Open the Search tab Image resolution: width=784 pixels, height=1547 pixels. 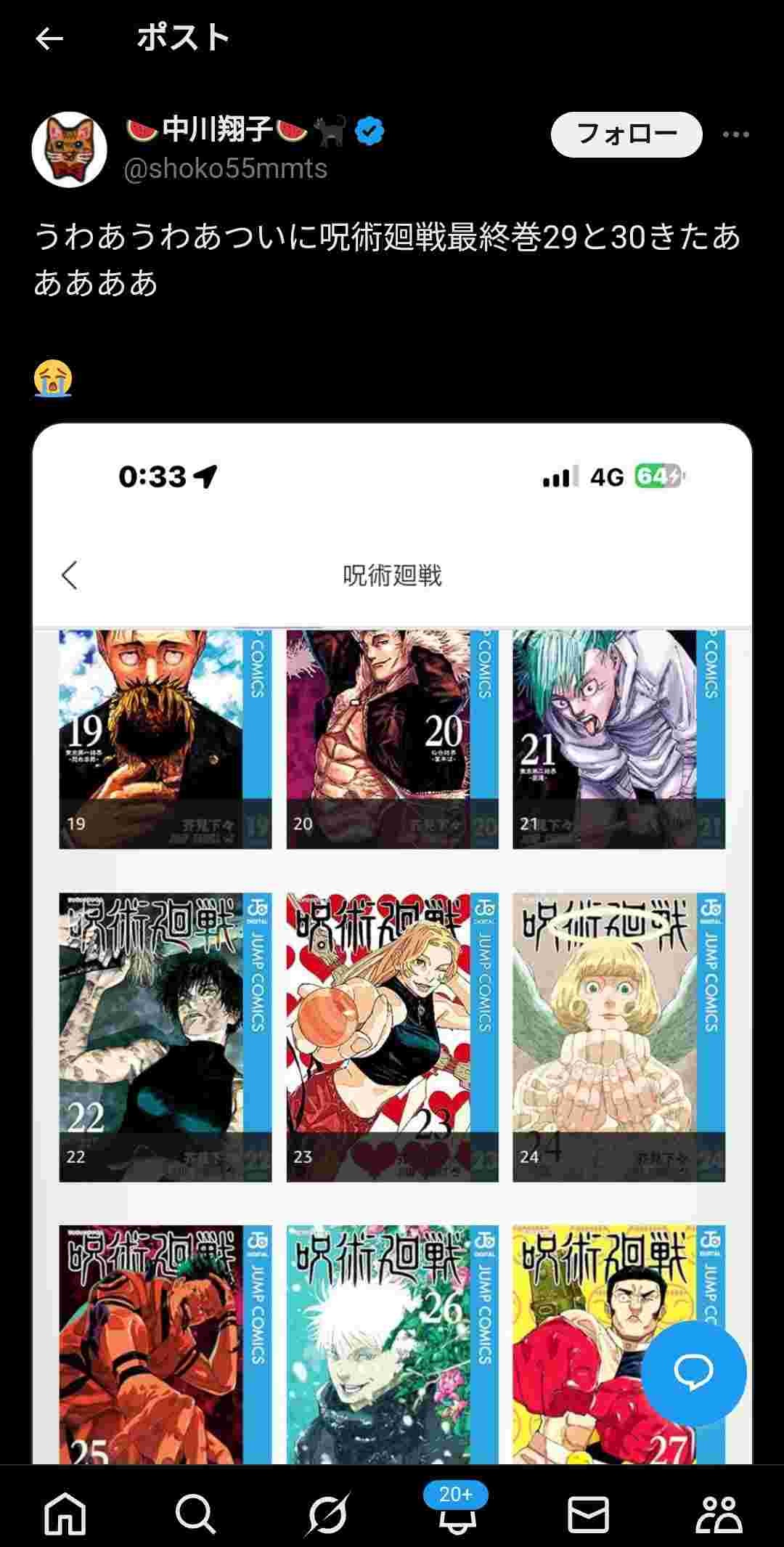pos(196,1514)
